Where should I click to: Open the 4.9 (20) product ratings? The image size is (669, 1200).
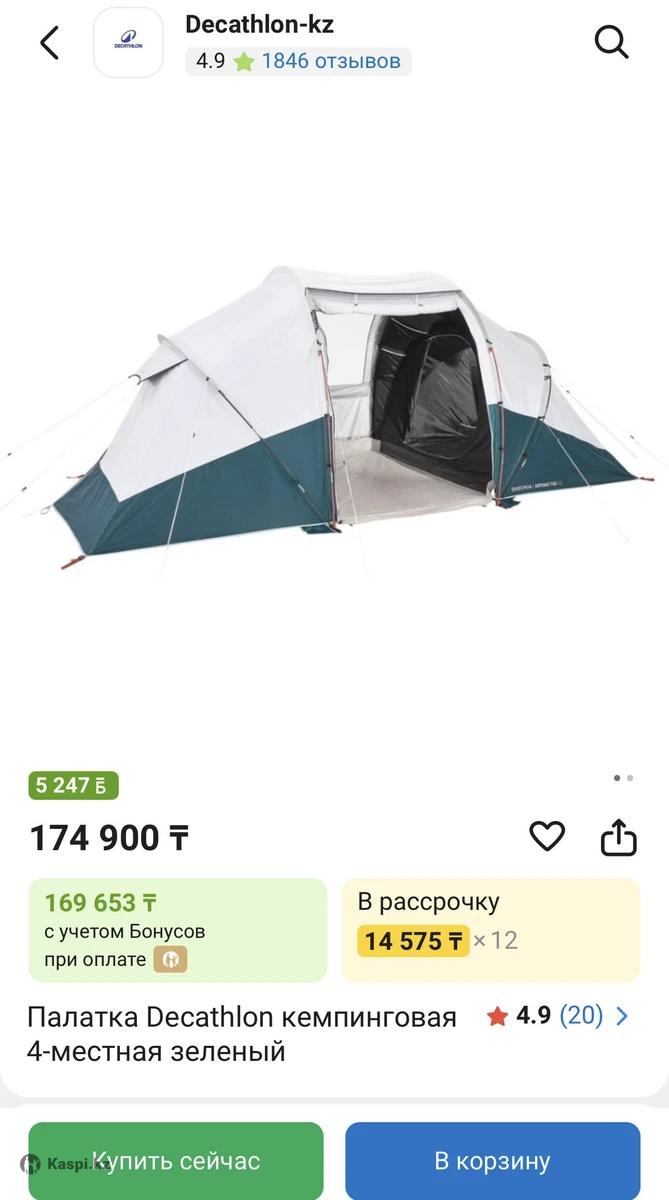pos(558,1017)
